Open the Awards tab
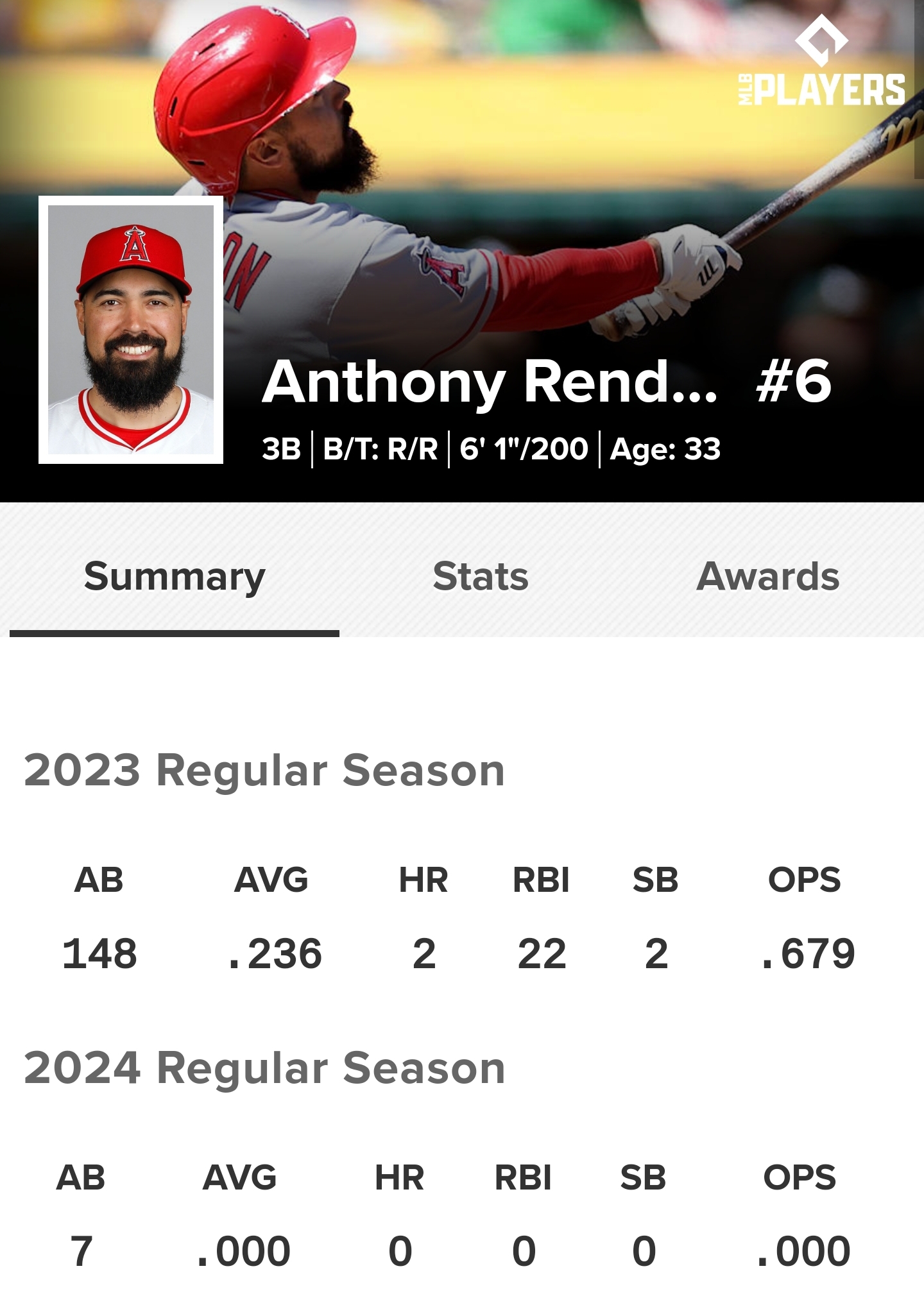 pyautogui.click(x=767, y=576)
